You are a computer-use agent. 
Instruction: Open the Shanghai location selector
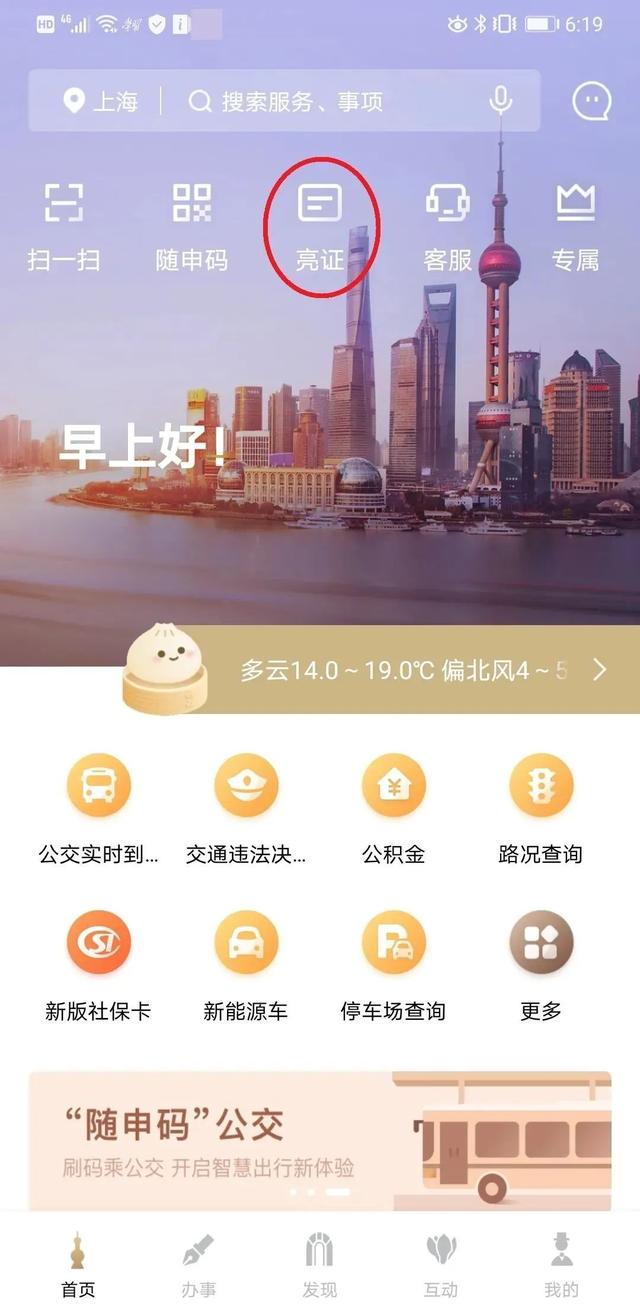point(99,101)
